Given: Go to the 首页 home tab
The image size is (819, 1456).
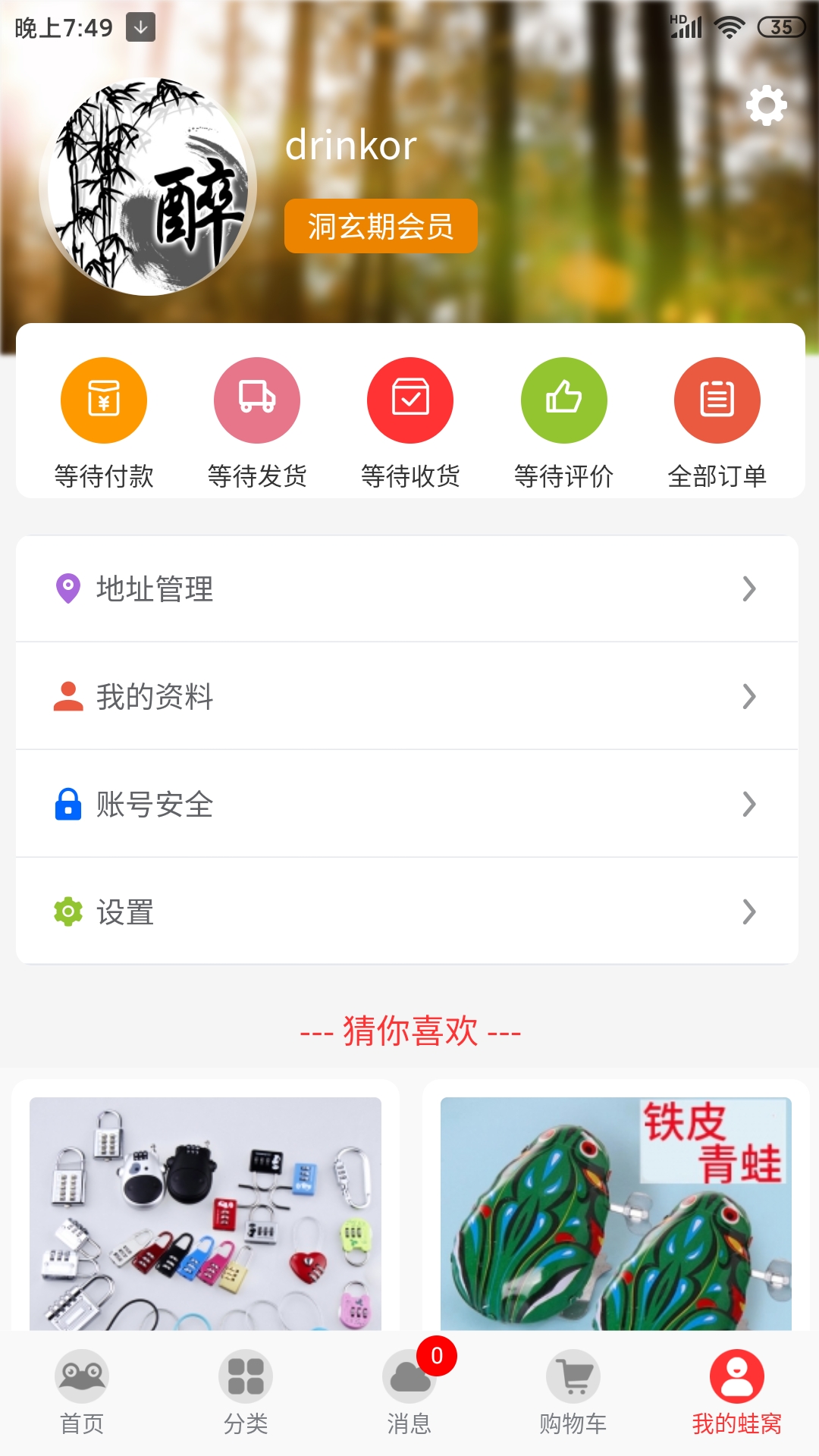Looking at the screenshot, I should (81, 1395).
